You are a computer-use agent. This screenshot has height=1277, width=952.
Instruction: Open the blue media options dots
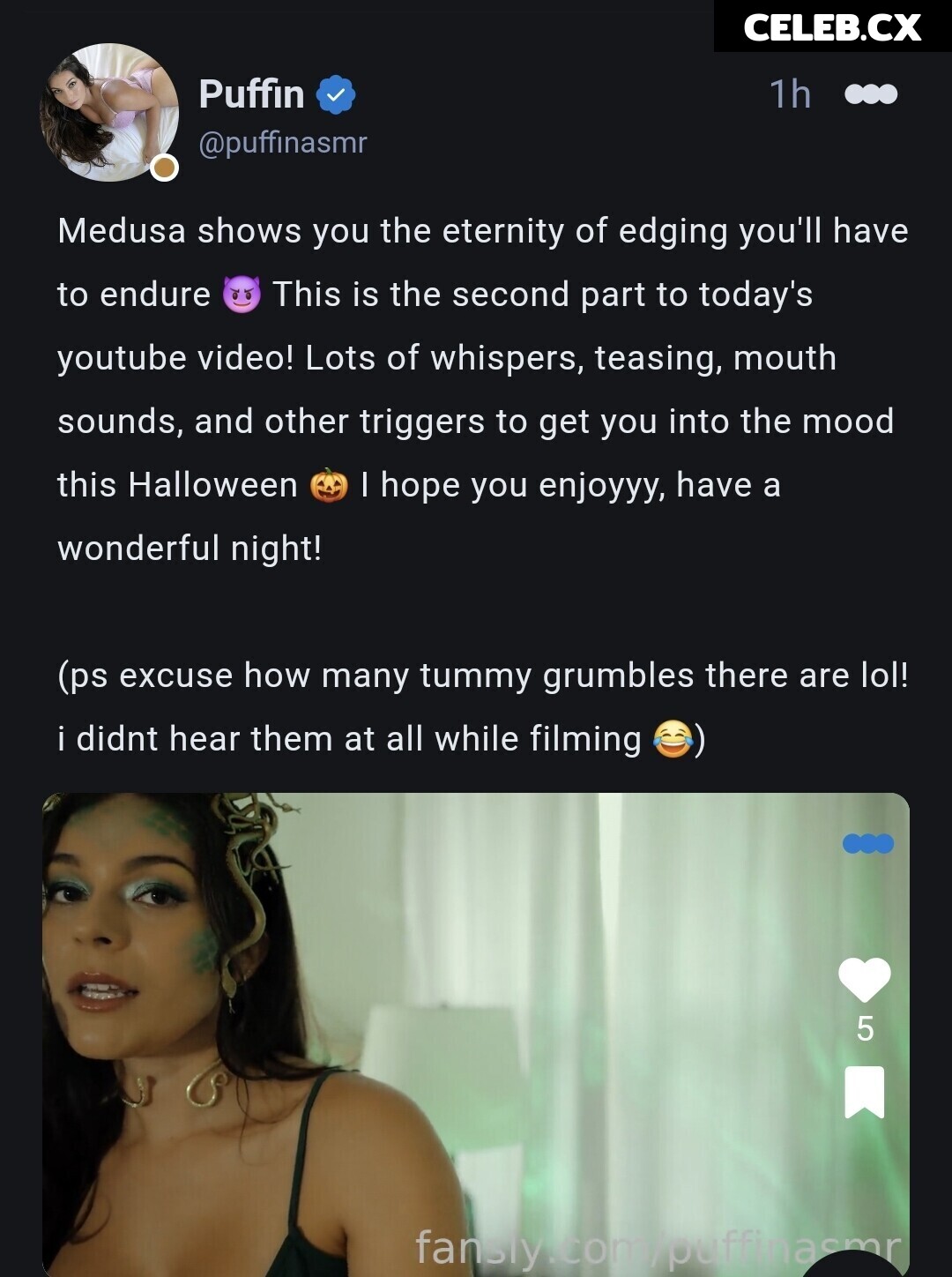click(x=867, y=844)
